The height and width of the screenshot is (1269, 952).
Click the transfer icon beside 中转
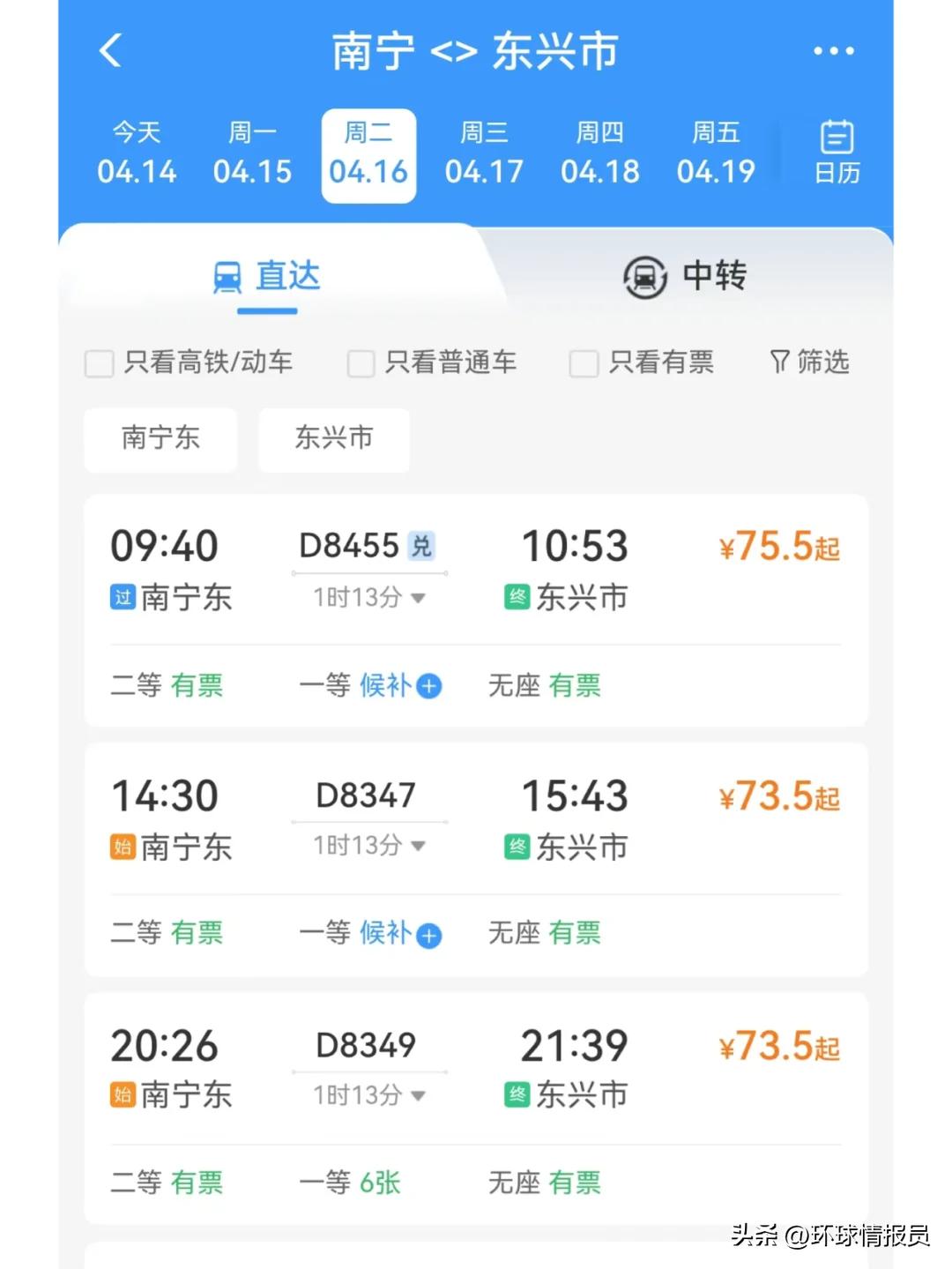[643, 277]
